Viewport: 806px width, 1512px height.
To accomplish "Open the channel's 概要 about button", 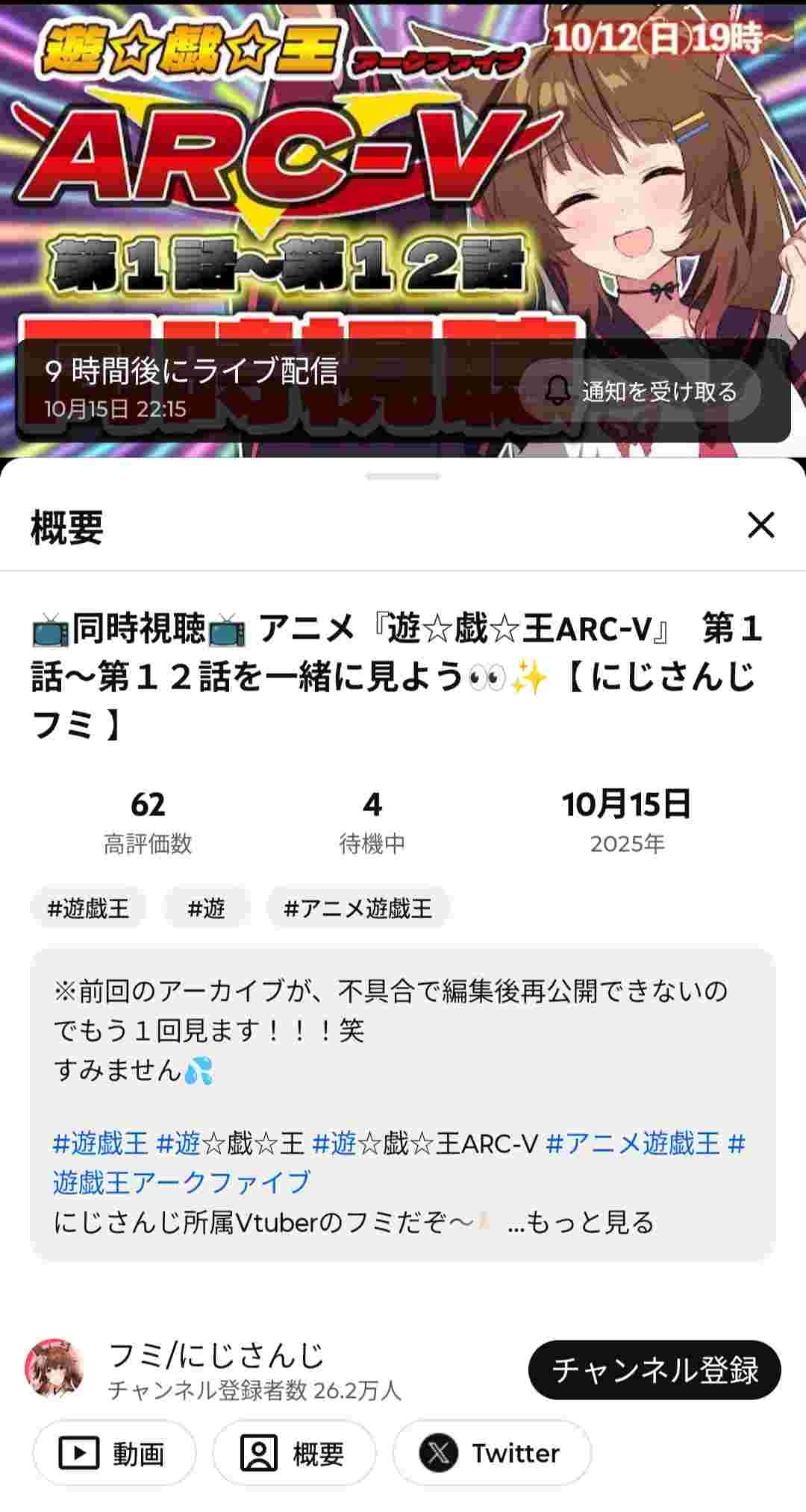I will point(294,1453).
